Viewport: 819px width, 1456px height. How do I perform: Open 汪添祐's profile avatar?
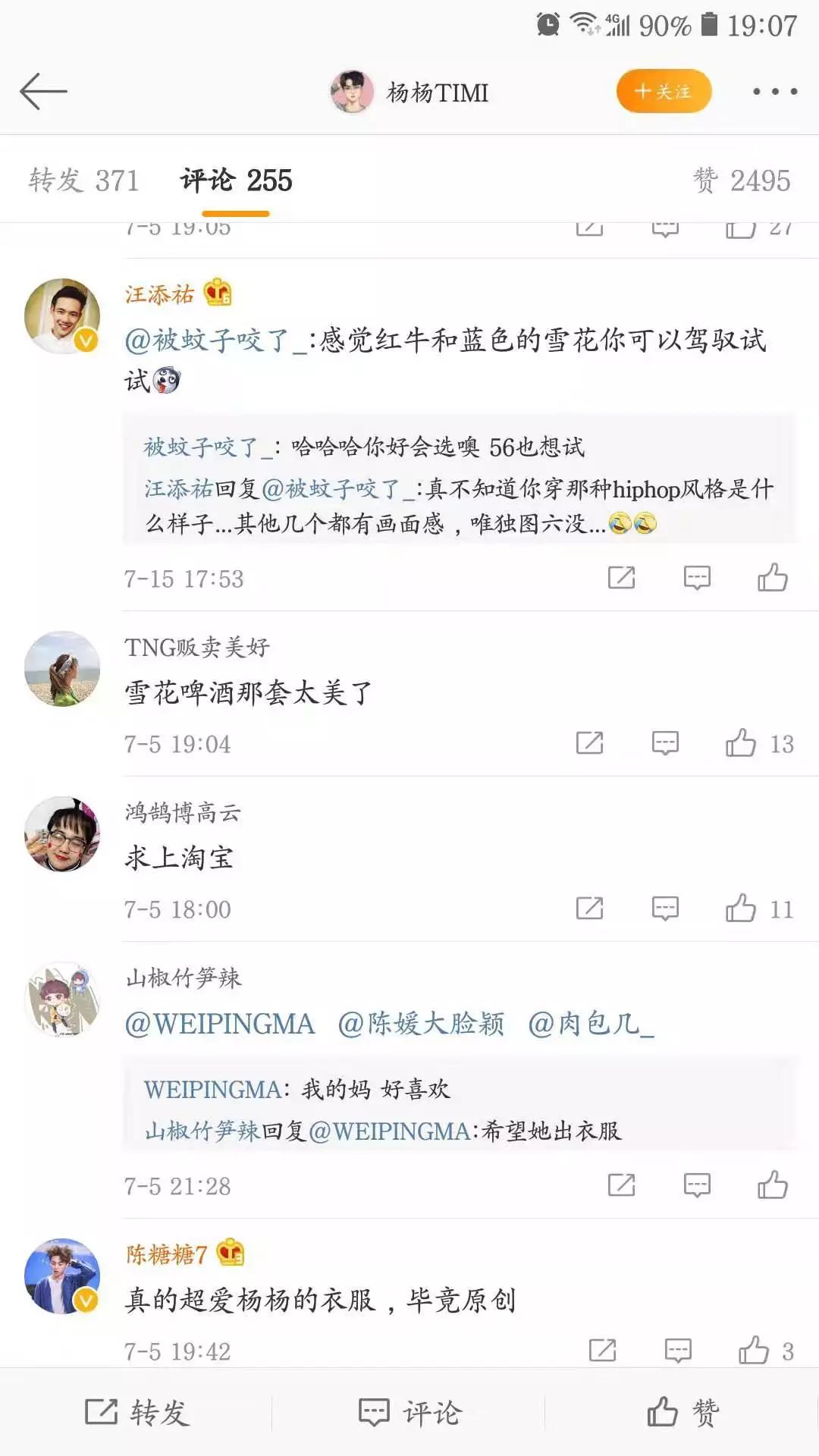(x=62, y=315)
